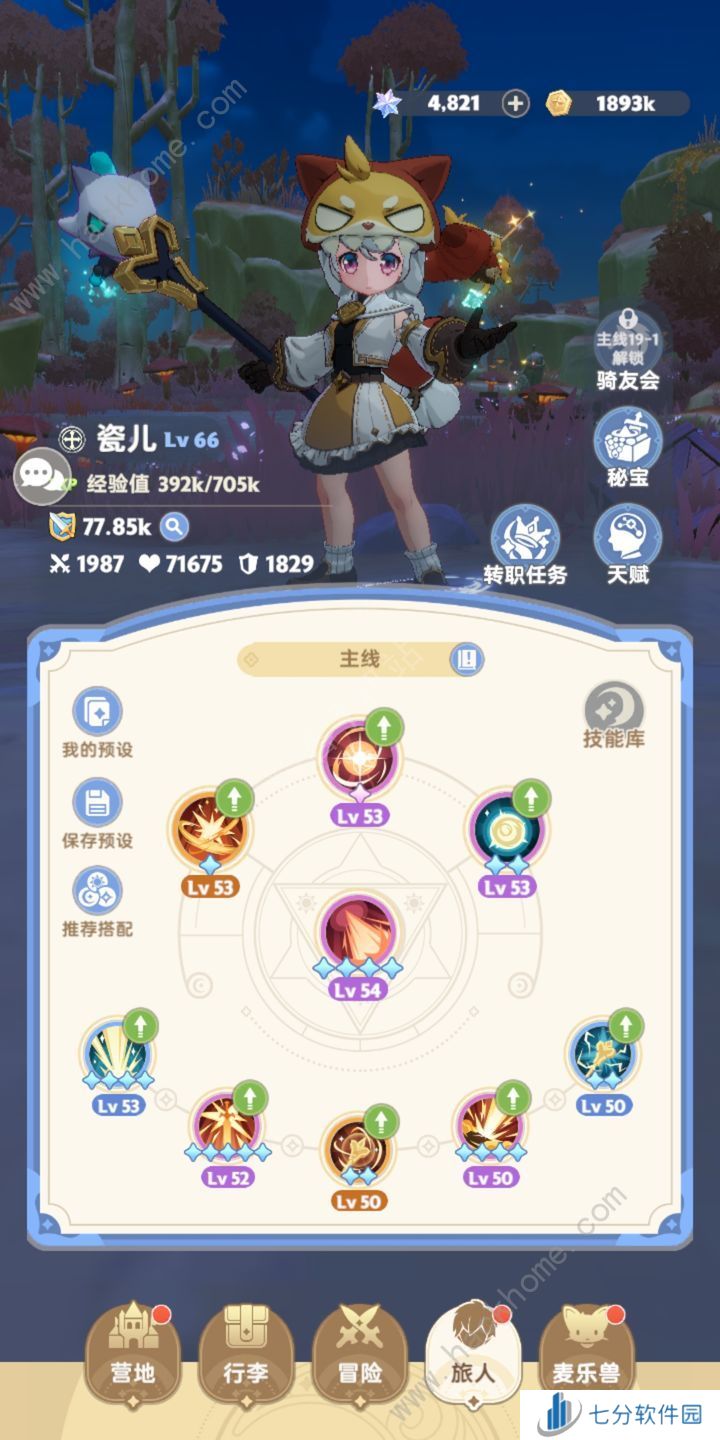This screenshot has width=720, height=1440.
Task: Open 转职任务 job change quests
Action: point(525,540)
